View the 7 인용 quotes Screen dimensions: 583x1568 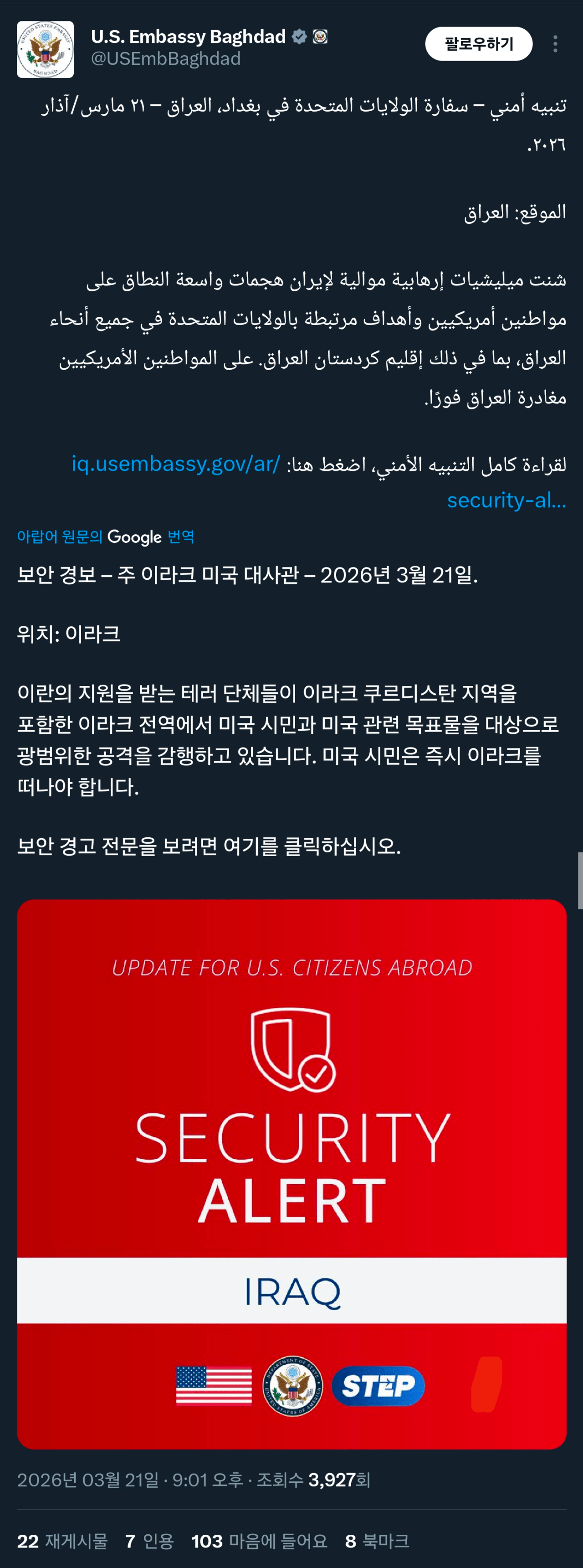(149, 1541)
